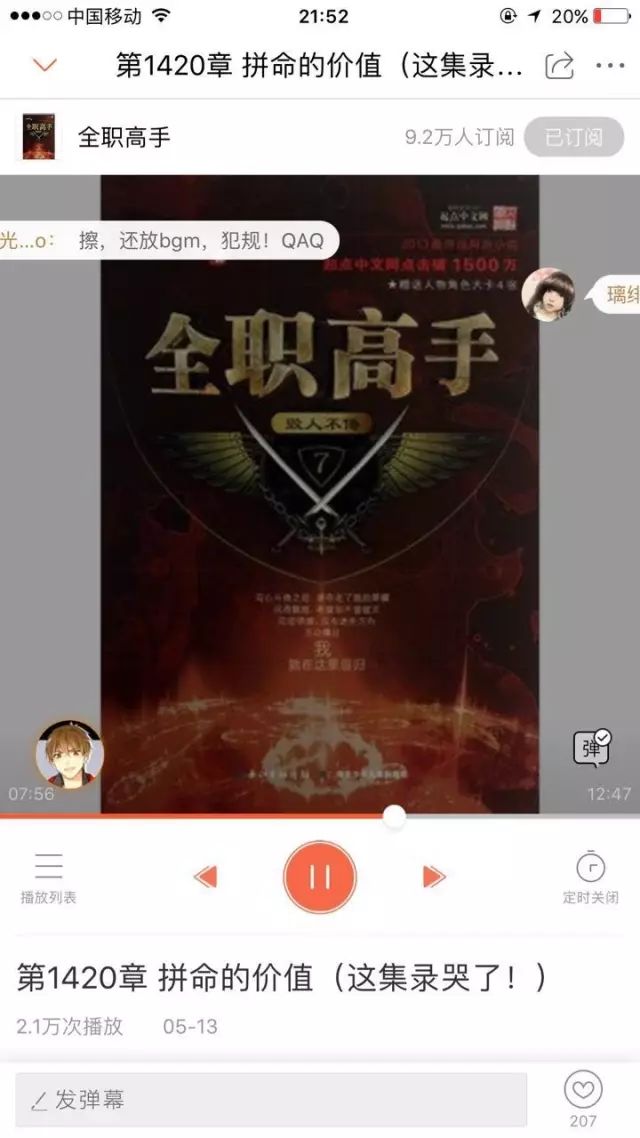The height and width of the screenshot is (1138, 640).
Task: Open the 全职高手 album row
Action: 320,136
